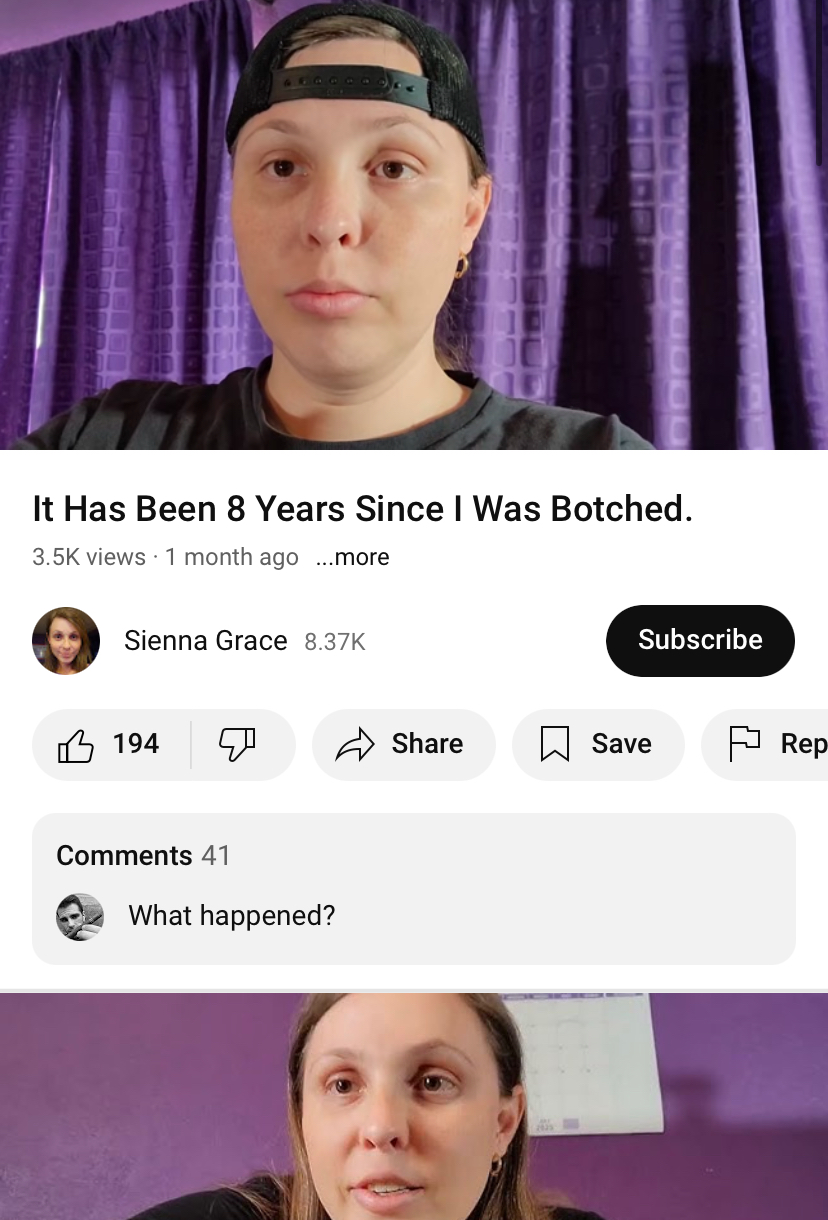Save the video to a playlist

(x=598, y=744)
